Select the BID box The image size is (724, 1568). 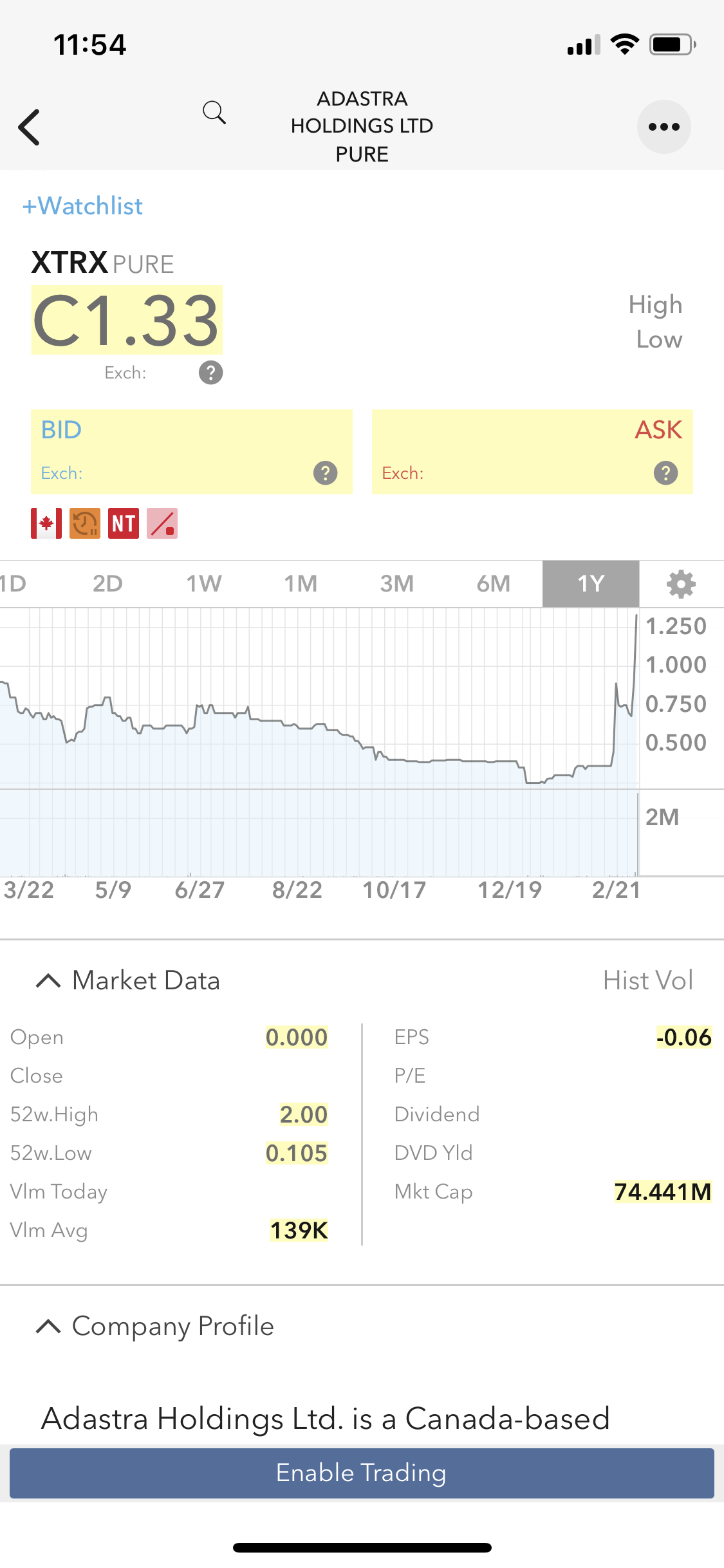pyautogui.click(x=192, y=452)
